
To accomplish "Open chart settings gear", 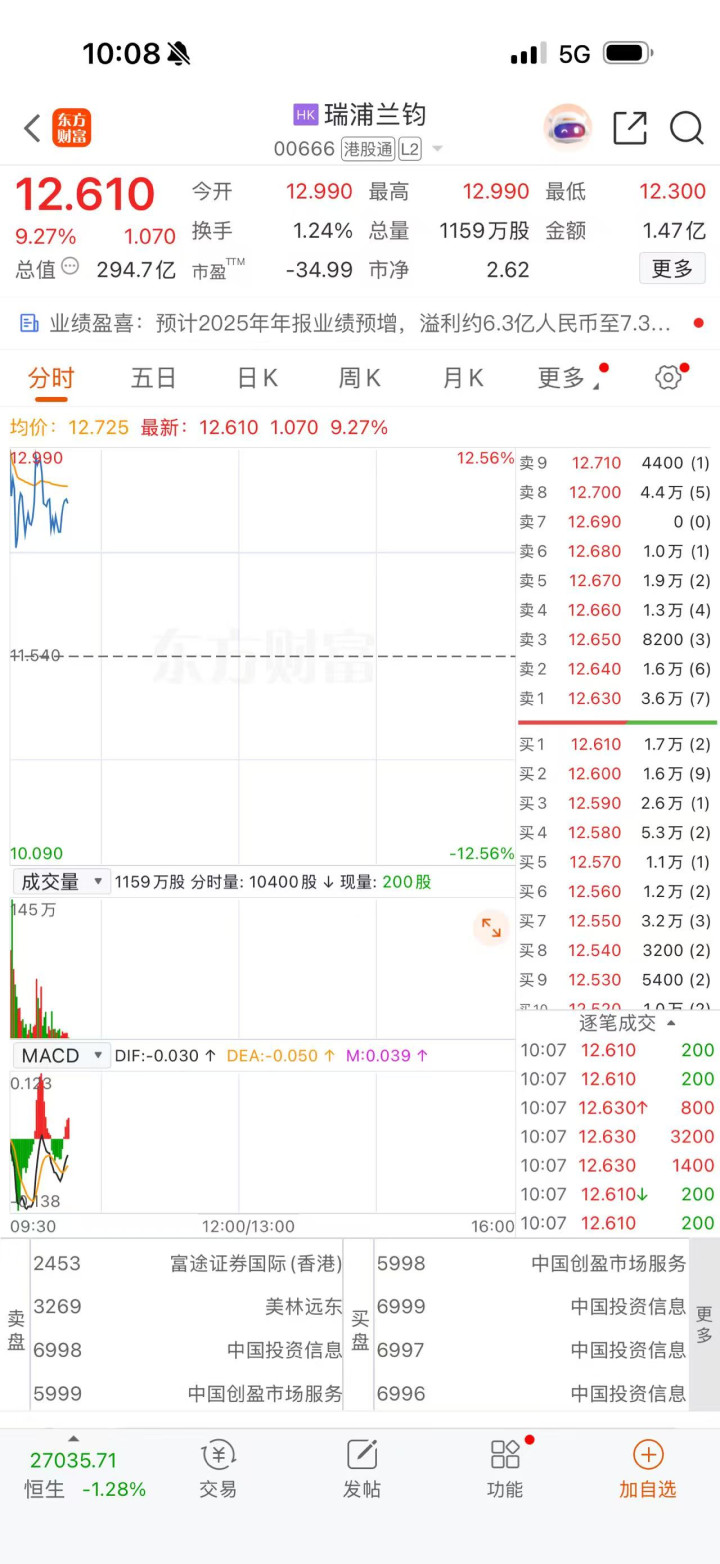I will [x=668, y=377].
